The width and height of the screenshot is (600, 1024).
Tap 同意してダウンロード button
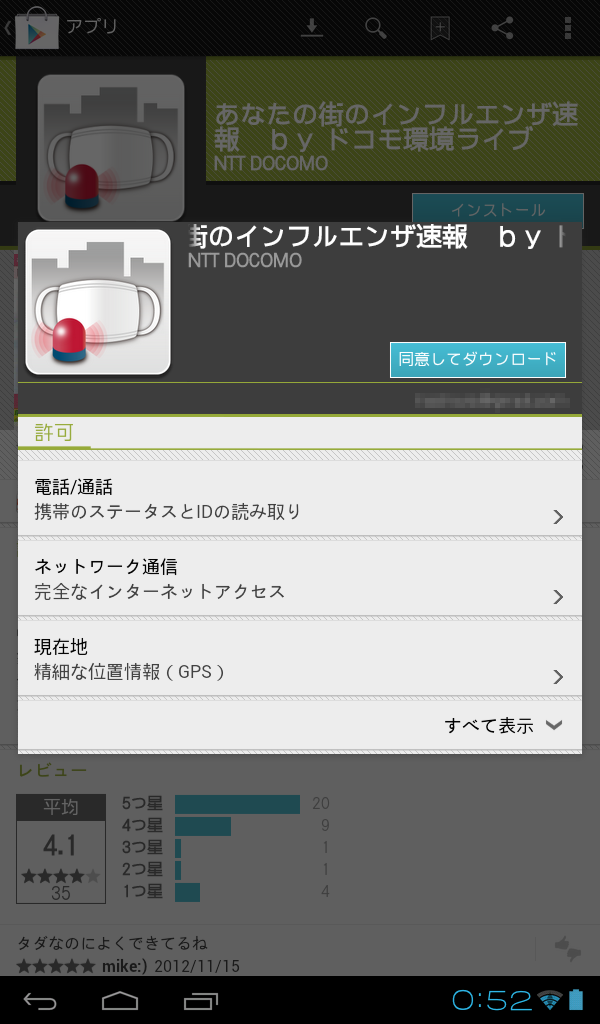pyautogui.click(x=477, y=359)
